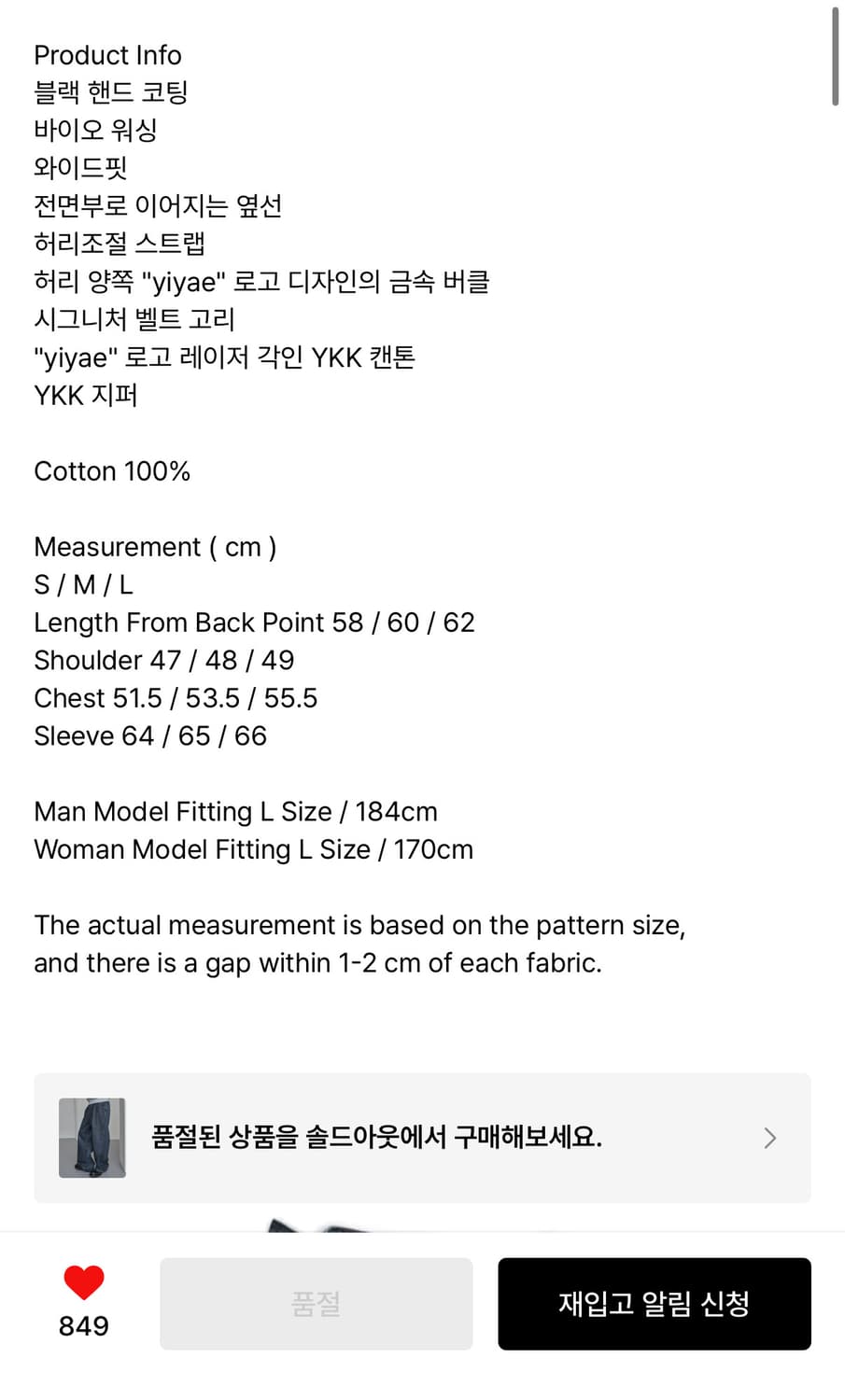Select the 'Length From Back Point' row
Screen dimensions: 845x1400
(x=254, y=623)
